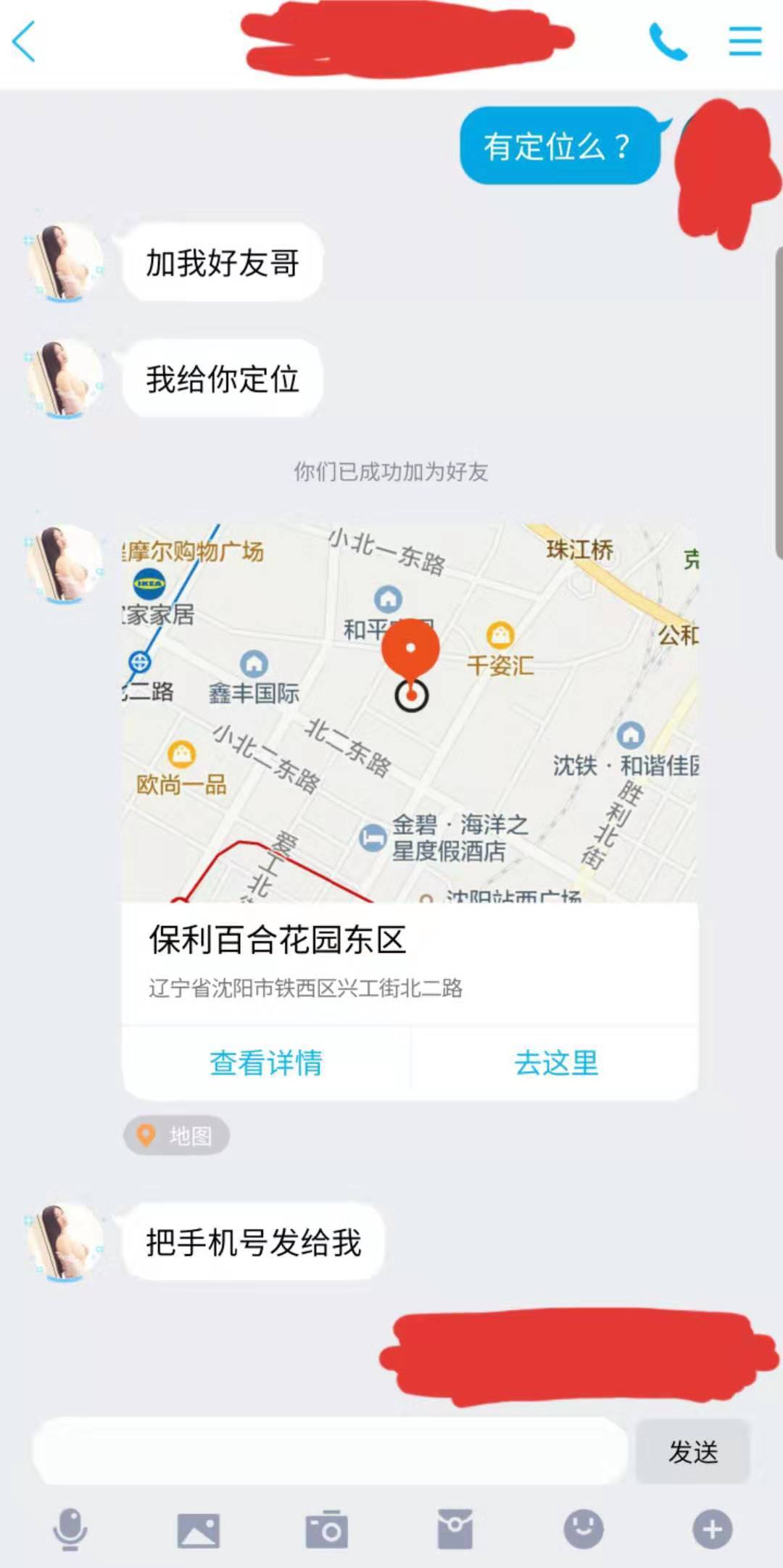
Task: Tap 去这里 to navigate there
Action: [556, 1062]
